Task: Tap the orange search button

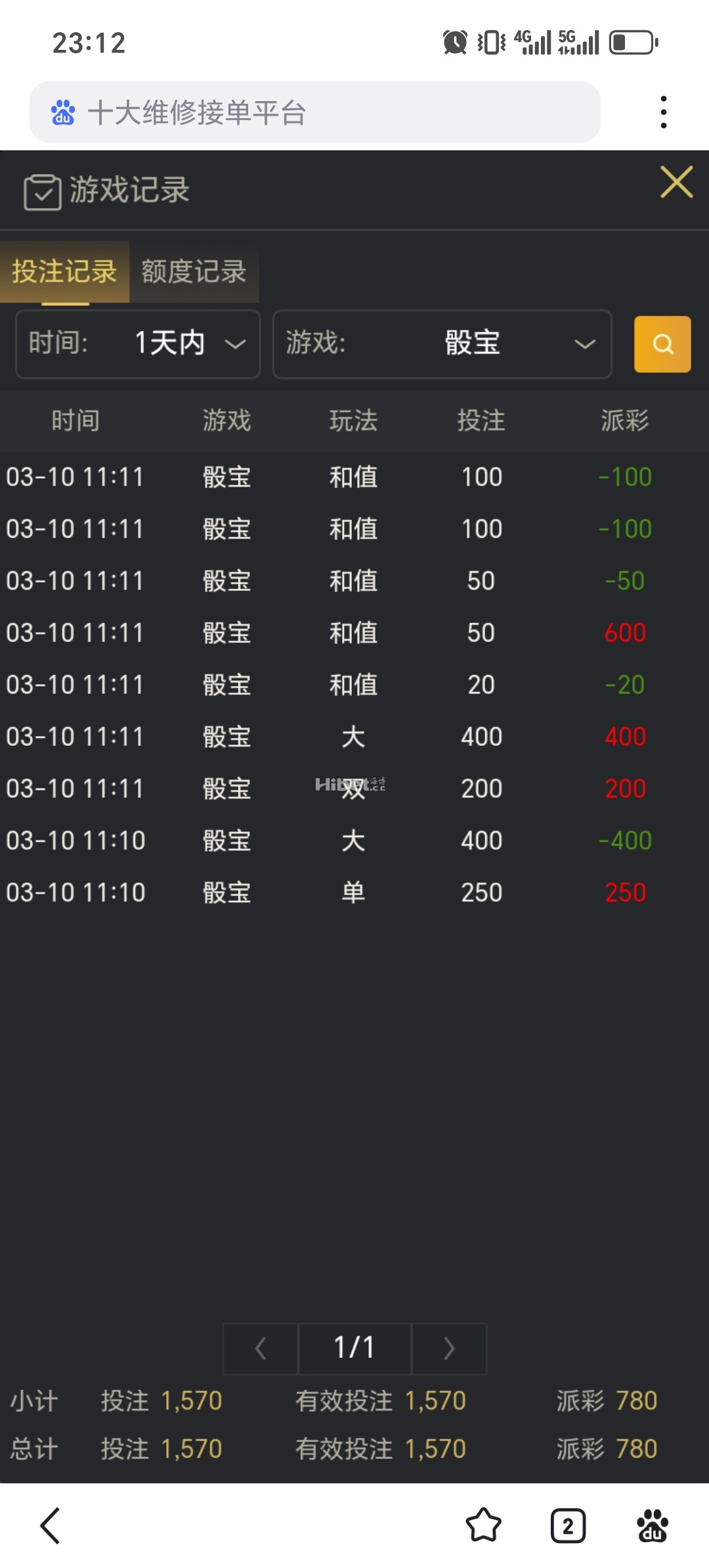Action: 662,344
